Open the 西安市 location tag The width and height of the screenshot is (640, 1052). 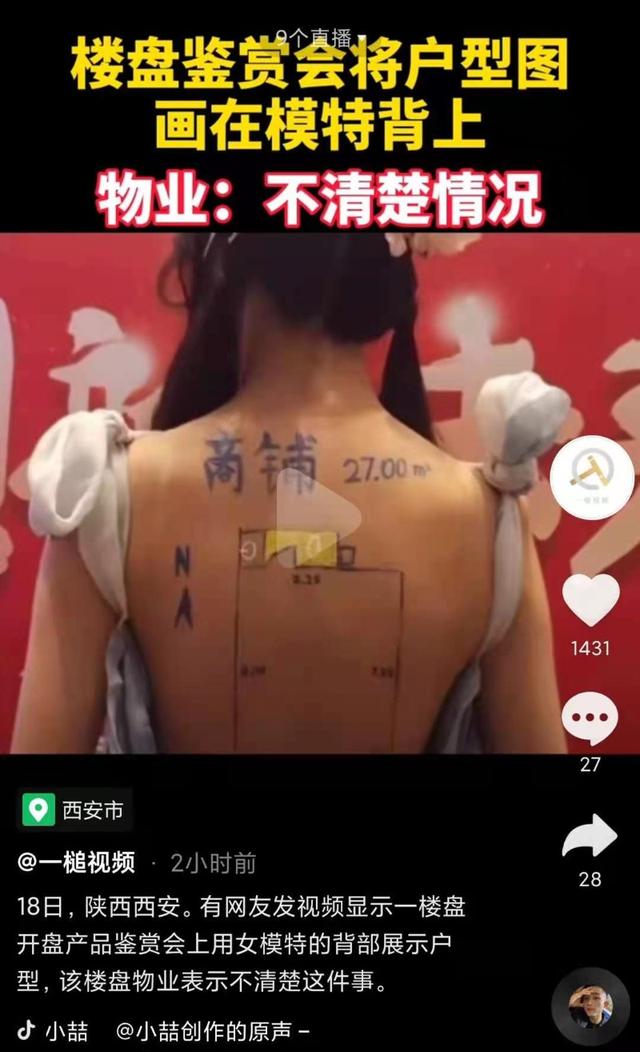pyautogui.click(x=75, y=810)
